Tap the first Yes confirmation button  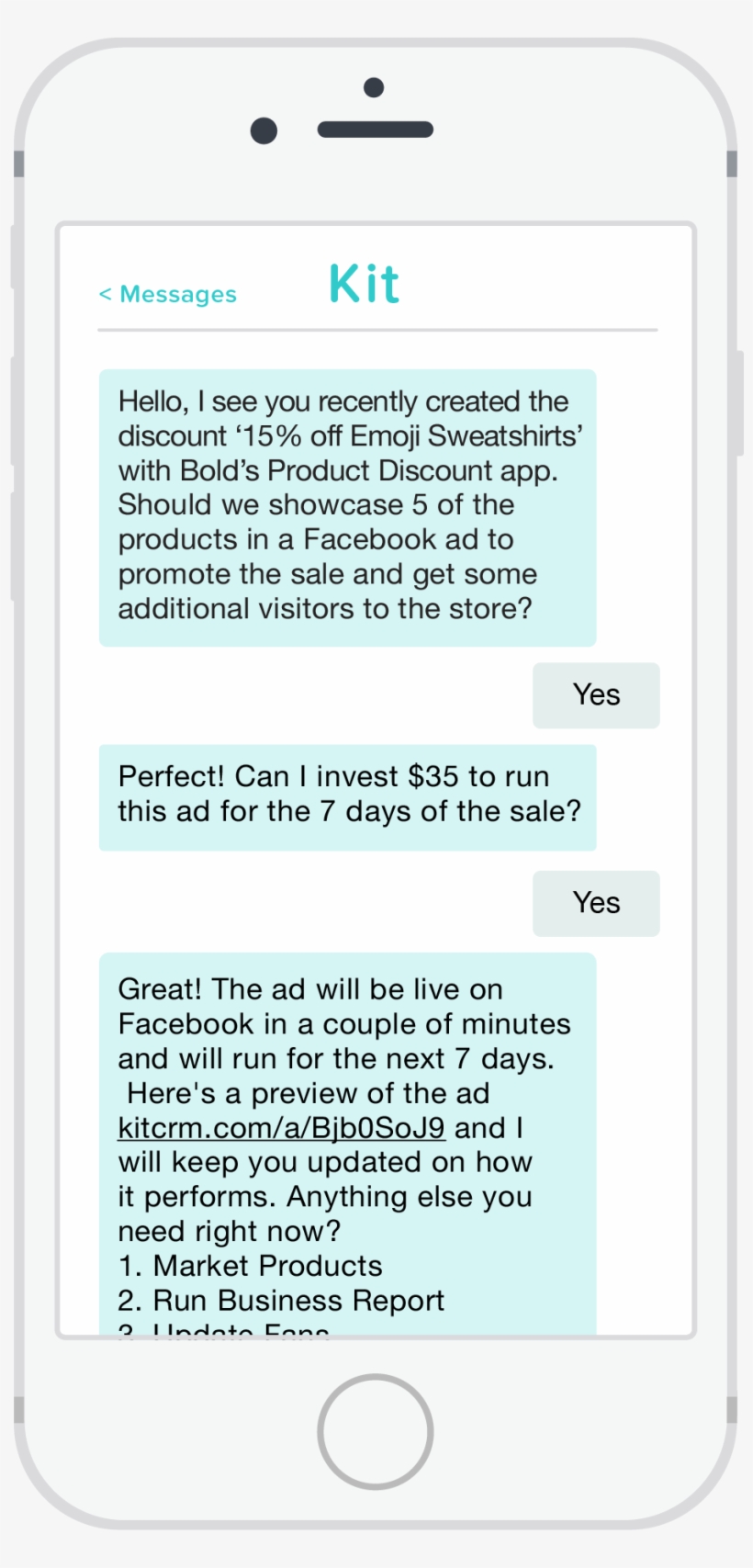(595, 695)
